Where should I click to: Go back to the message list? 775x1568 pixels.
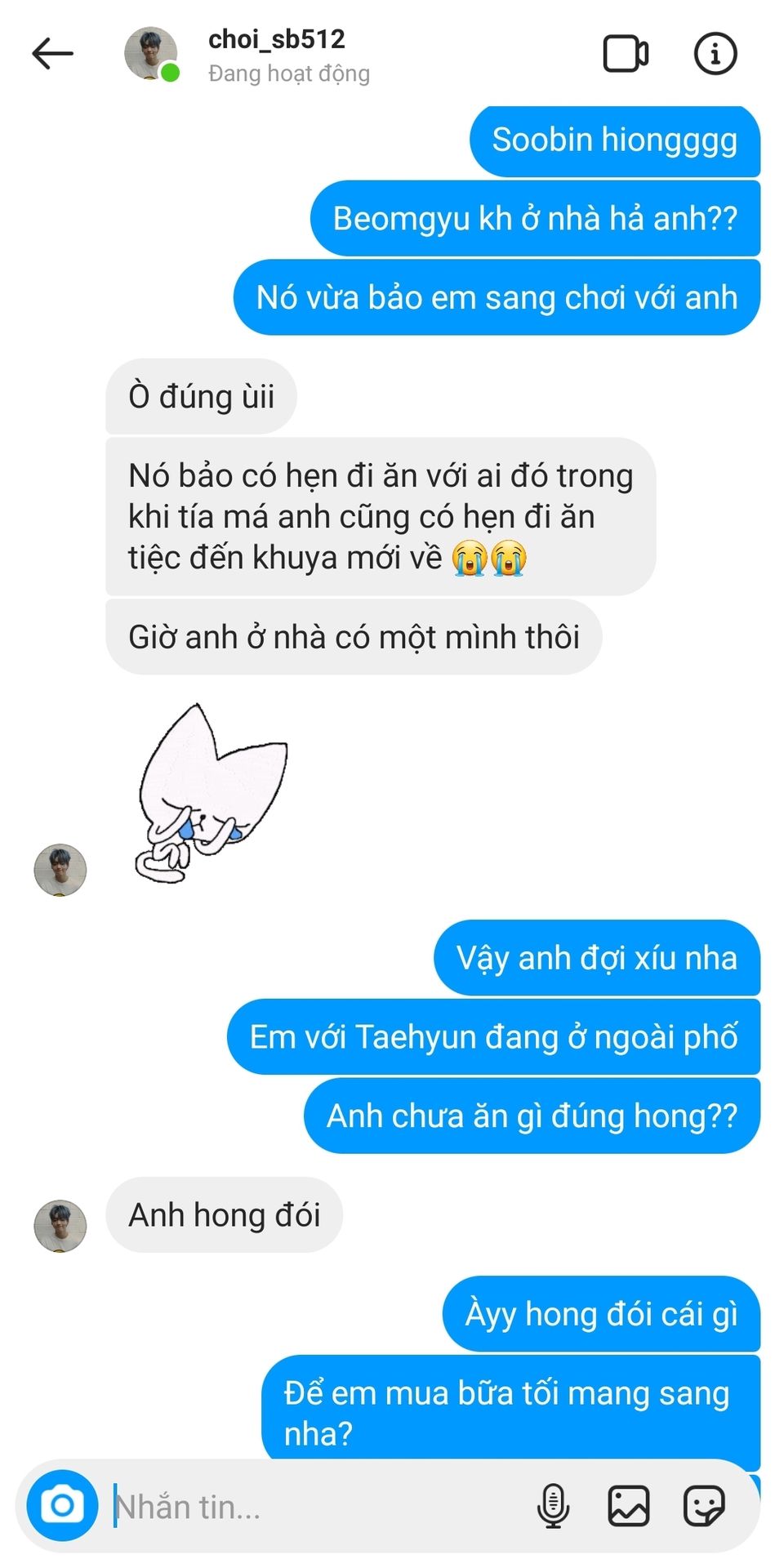point(52,54)
